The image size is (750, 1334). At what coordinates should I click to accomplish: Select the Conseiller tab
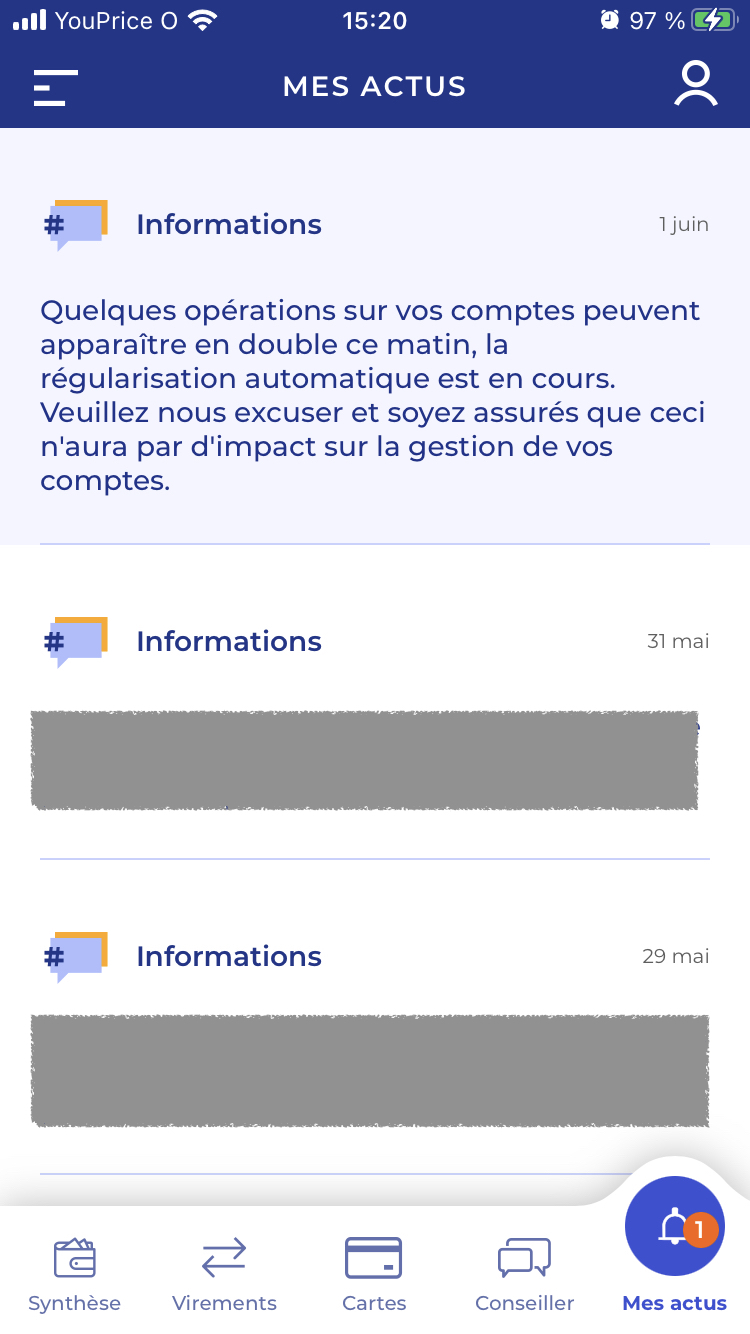tap(525, 1274)
